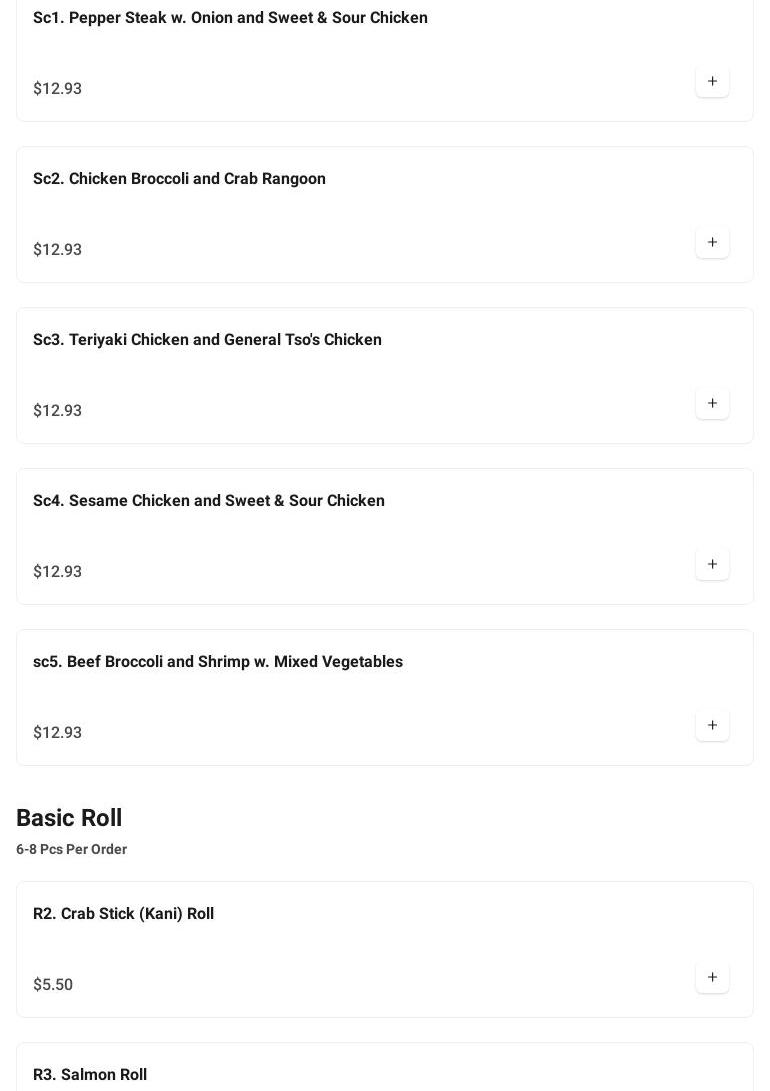Open Sc1 Pepper Steak w. Onion details

[230, 18]
